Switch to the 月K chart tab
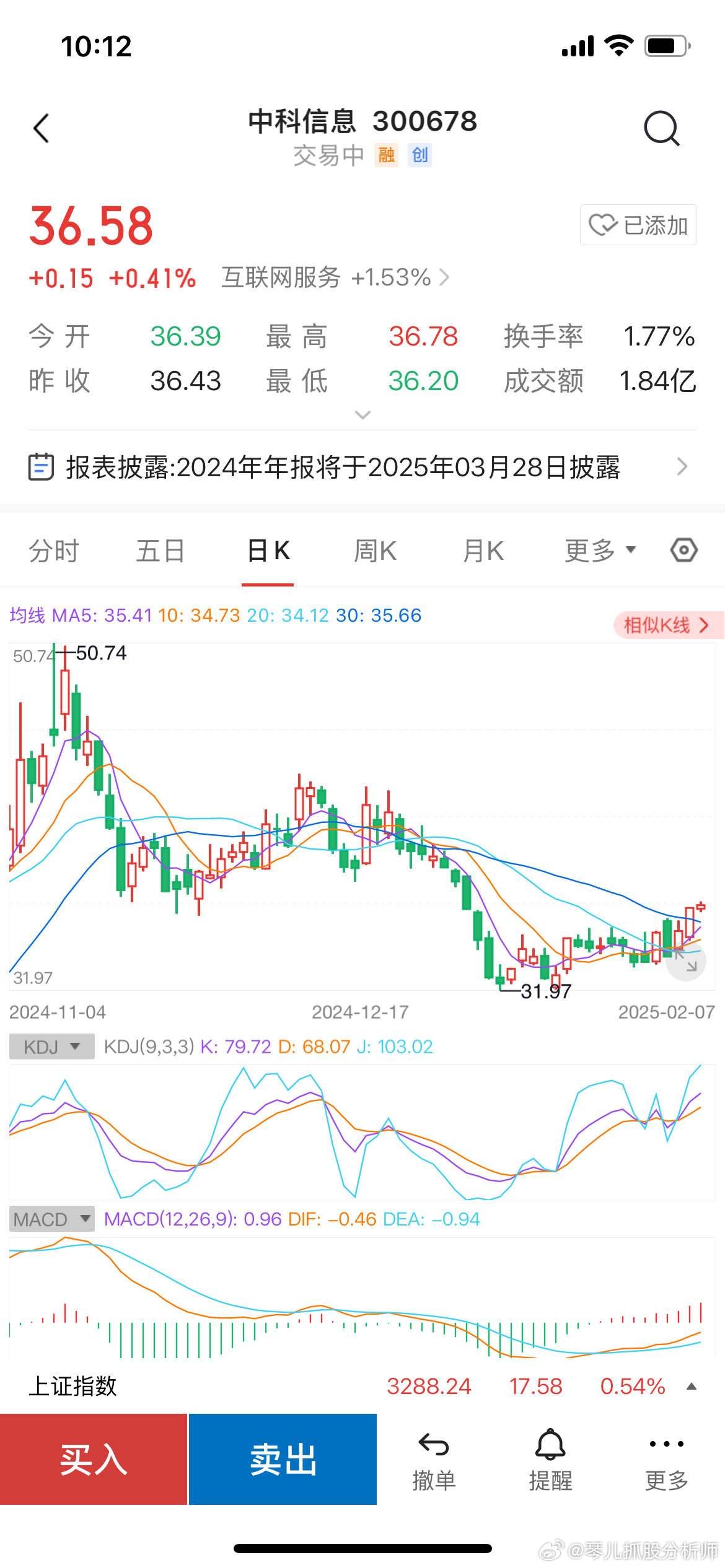Viewport: 725px width, 1568px height. click(x=483, y=551)
